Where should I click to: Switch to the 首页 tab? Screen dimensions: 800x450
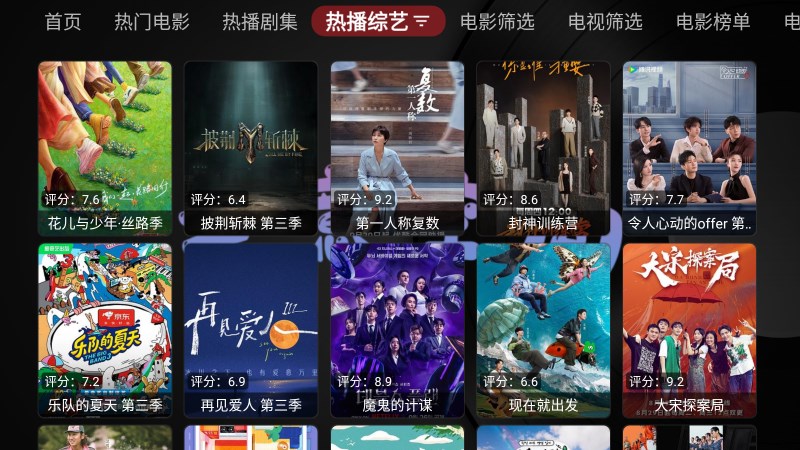coord(63,21)
